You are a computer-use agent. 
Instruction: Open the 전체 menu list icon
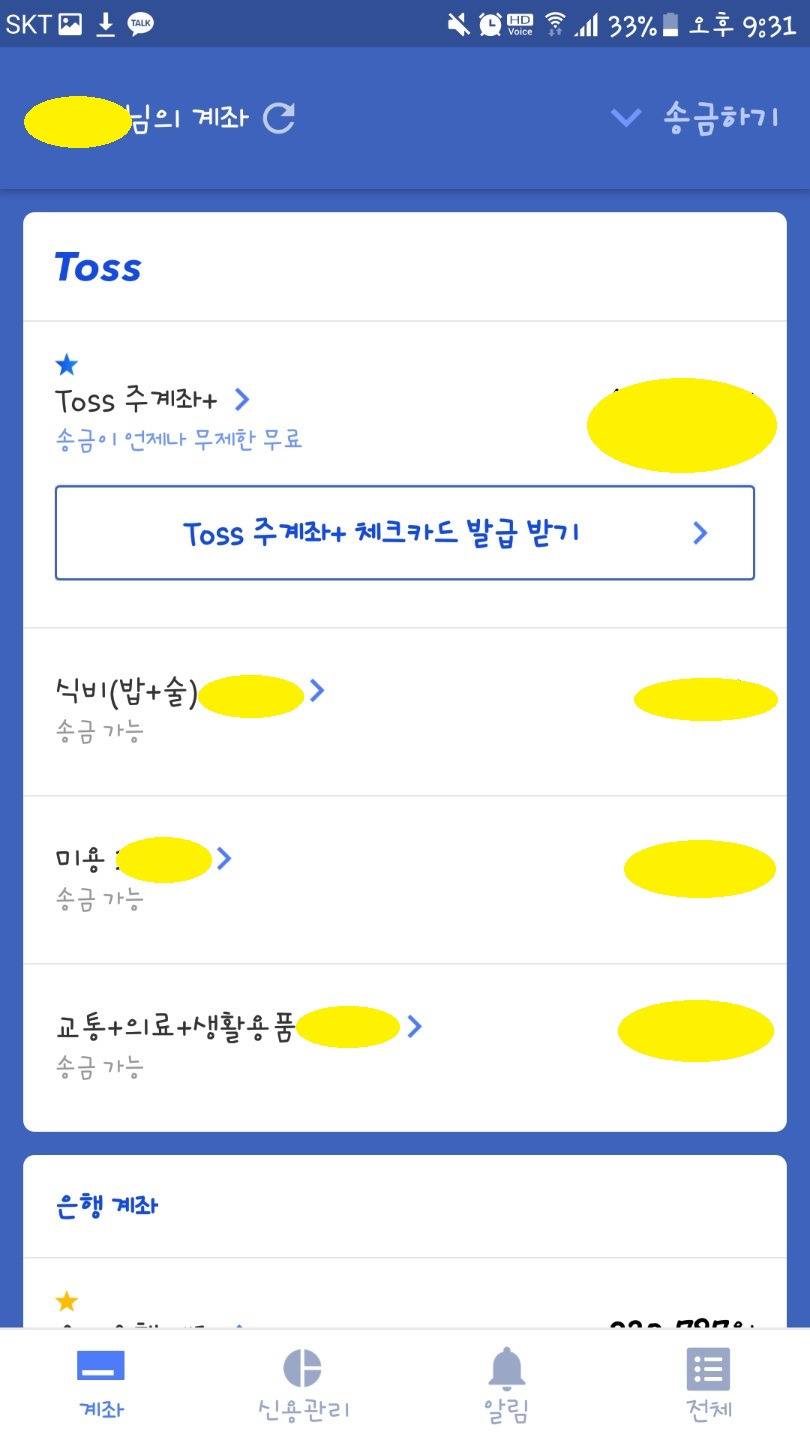click(x=708, y=1368)
